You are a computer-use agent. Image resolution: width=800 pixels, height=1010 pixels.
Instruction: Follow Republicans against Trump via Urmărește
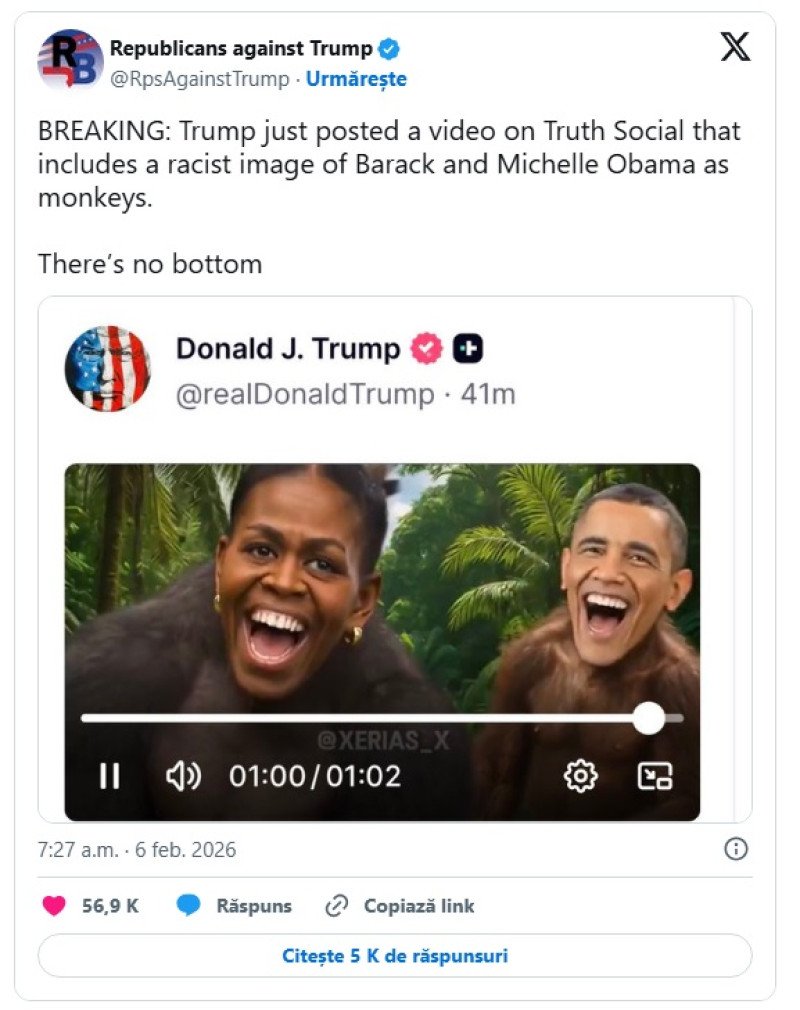[x=356, y=79]
